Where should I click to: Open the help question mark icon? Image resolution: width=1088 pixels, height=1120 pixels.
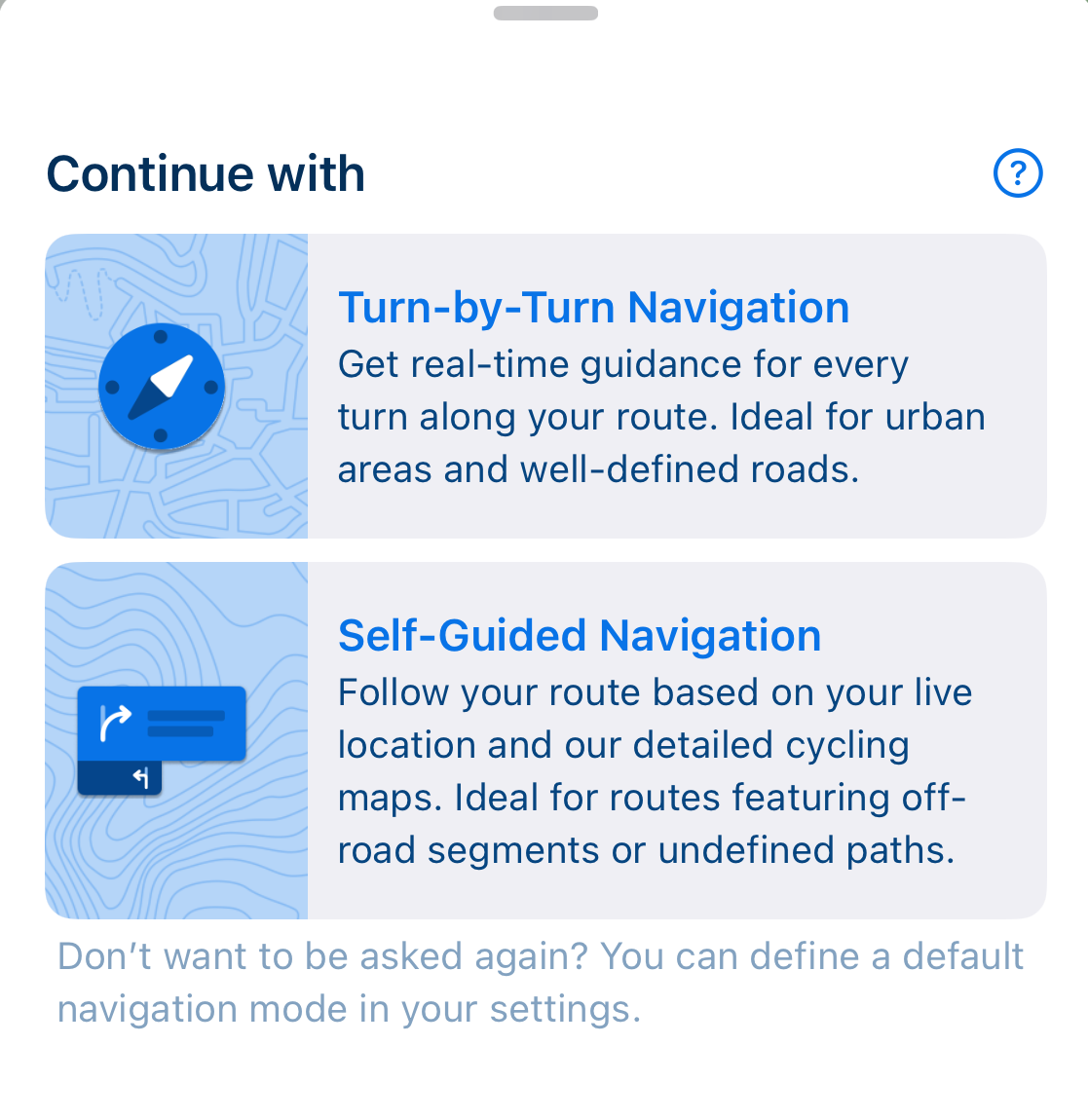coord(1017,173)
